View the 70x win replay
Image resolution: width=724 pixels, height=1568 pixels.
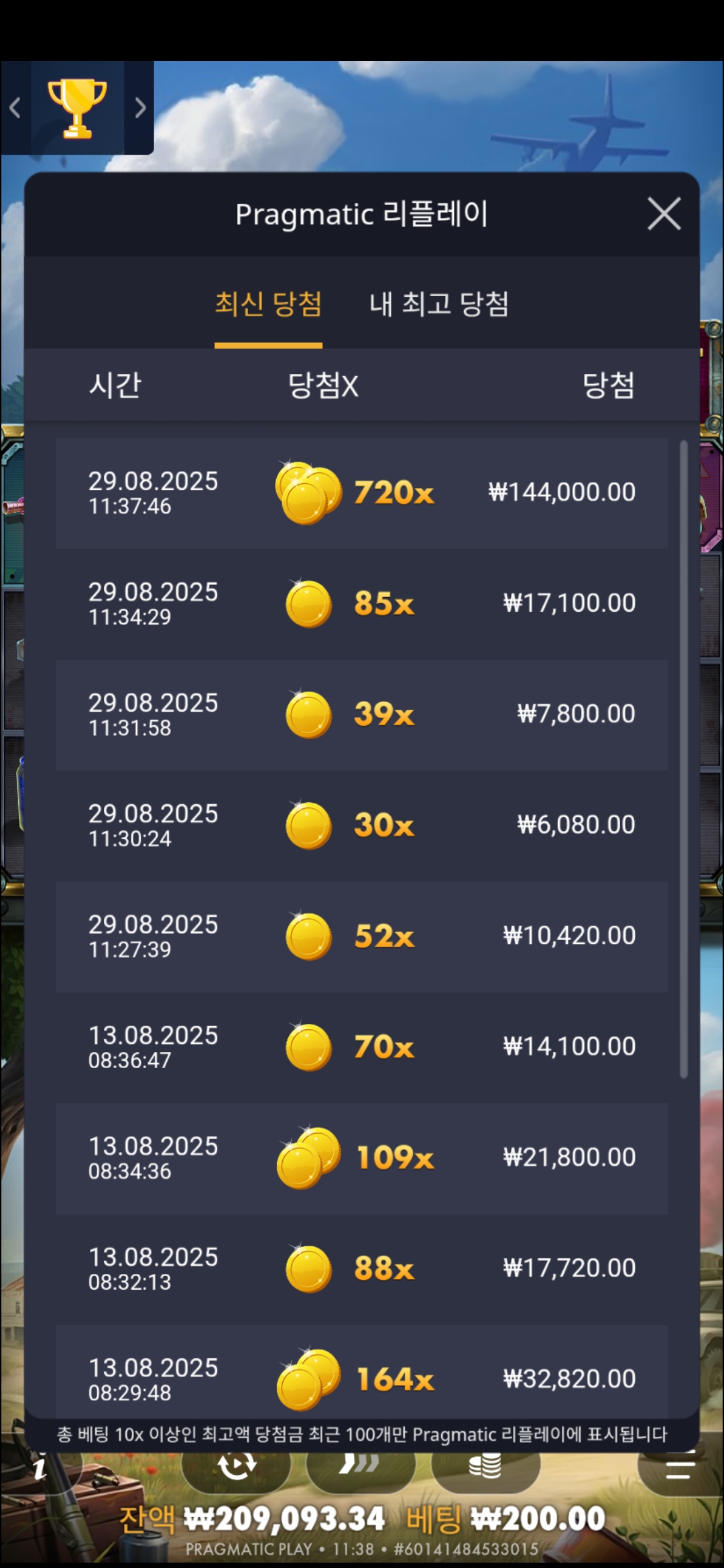click(361, 1047)
